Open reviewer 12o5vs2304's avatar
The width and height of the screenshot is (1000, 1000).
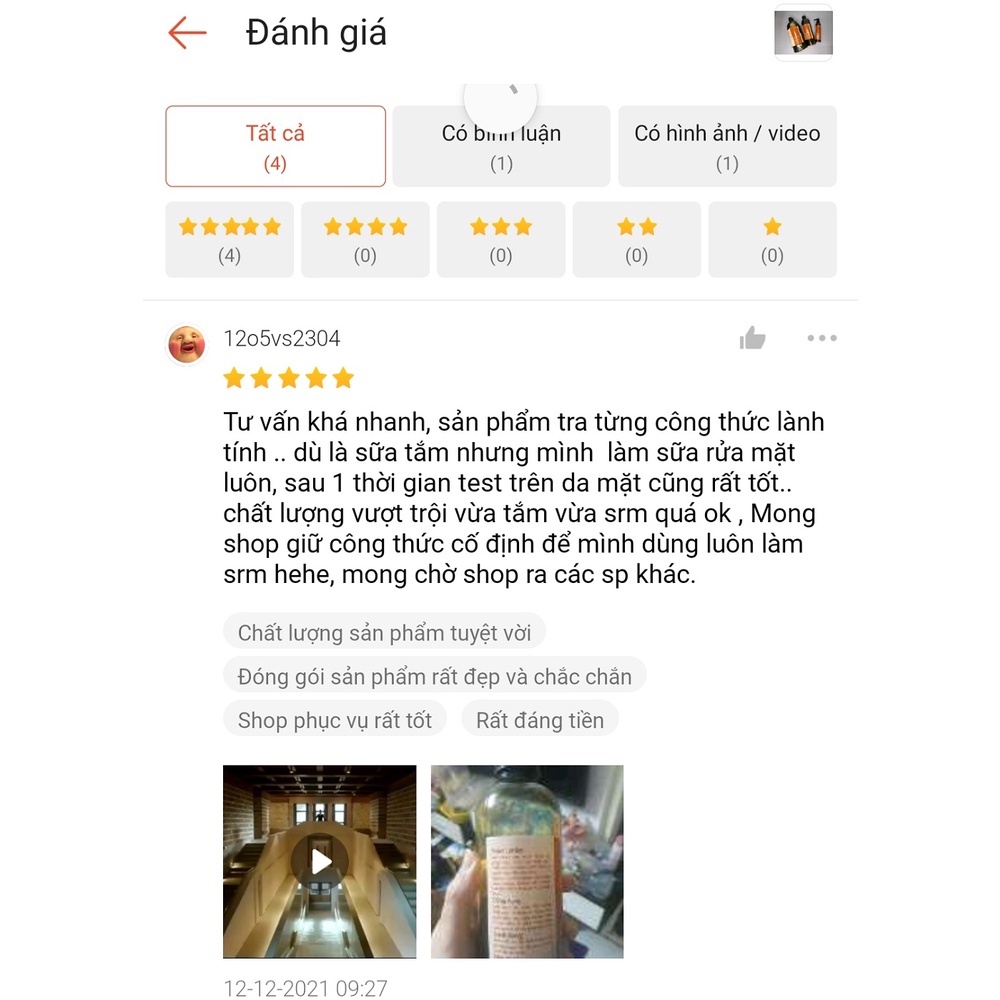tap(187, 345)
